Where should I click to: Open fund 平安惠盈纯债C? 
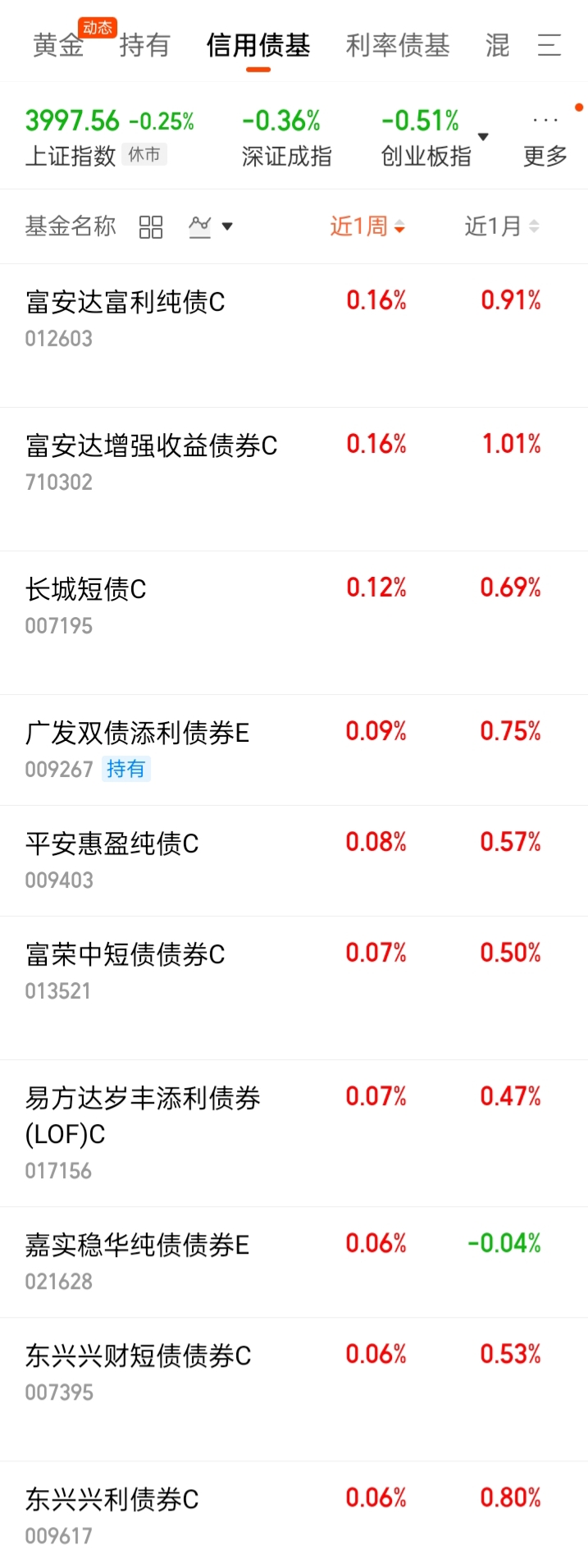294,861
